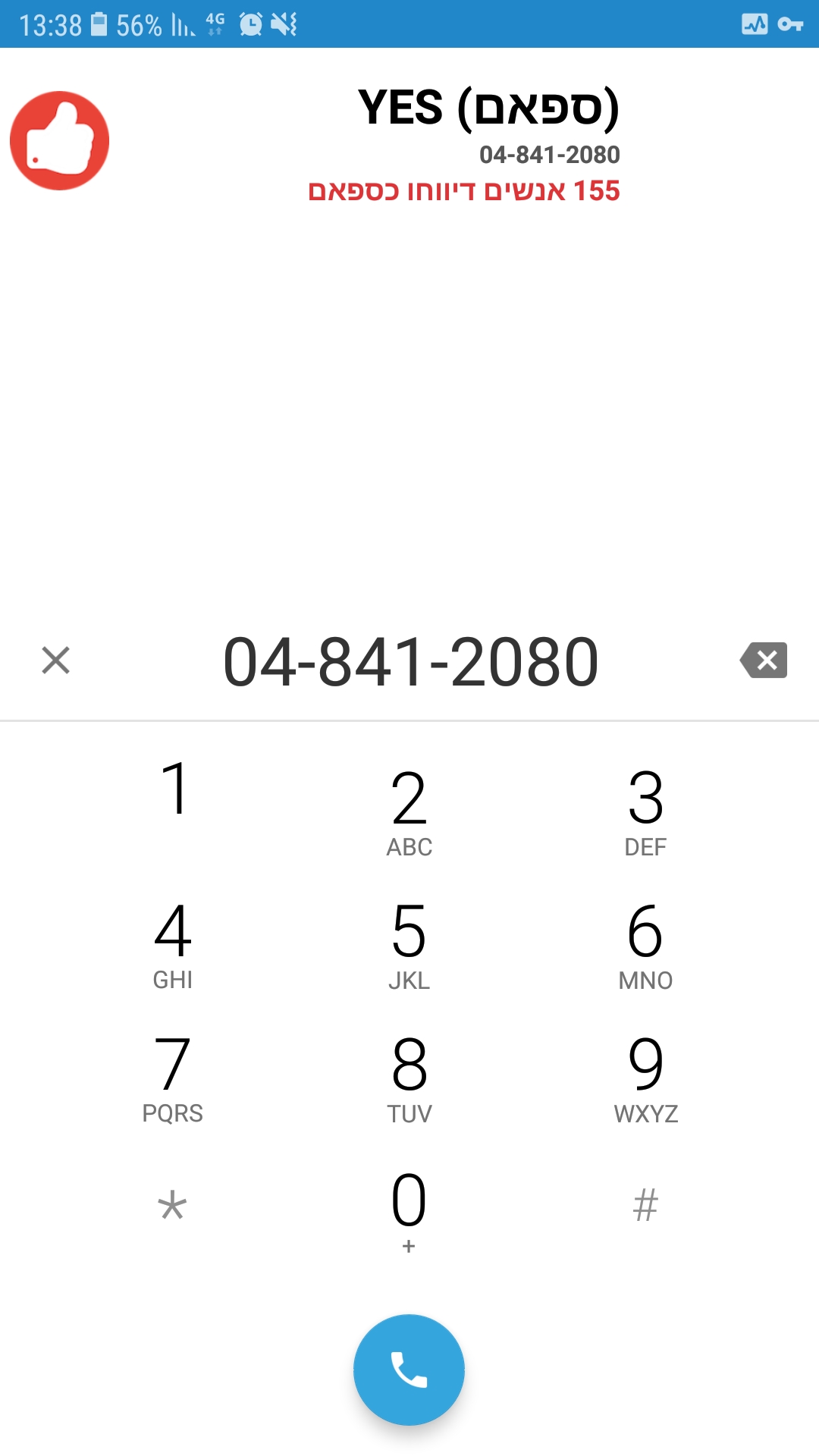Viewport: 819px width, 1456px height.
Task: Dial digit 8 TUV
Action: [409, 1077]
